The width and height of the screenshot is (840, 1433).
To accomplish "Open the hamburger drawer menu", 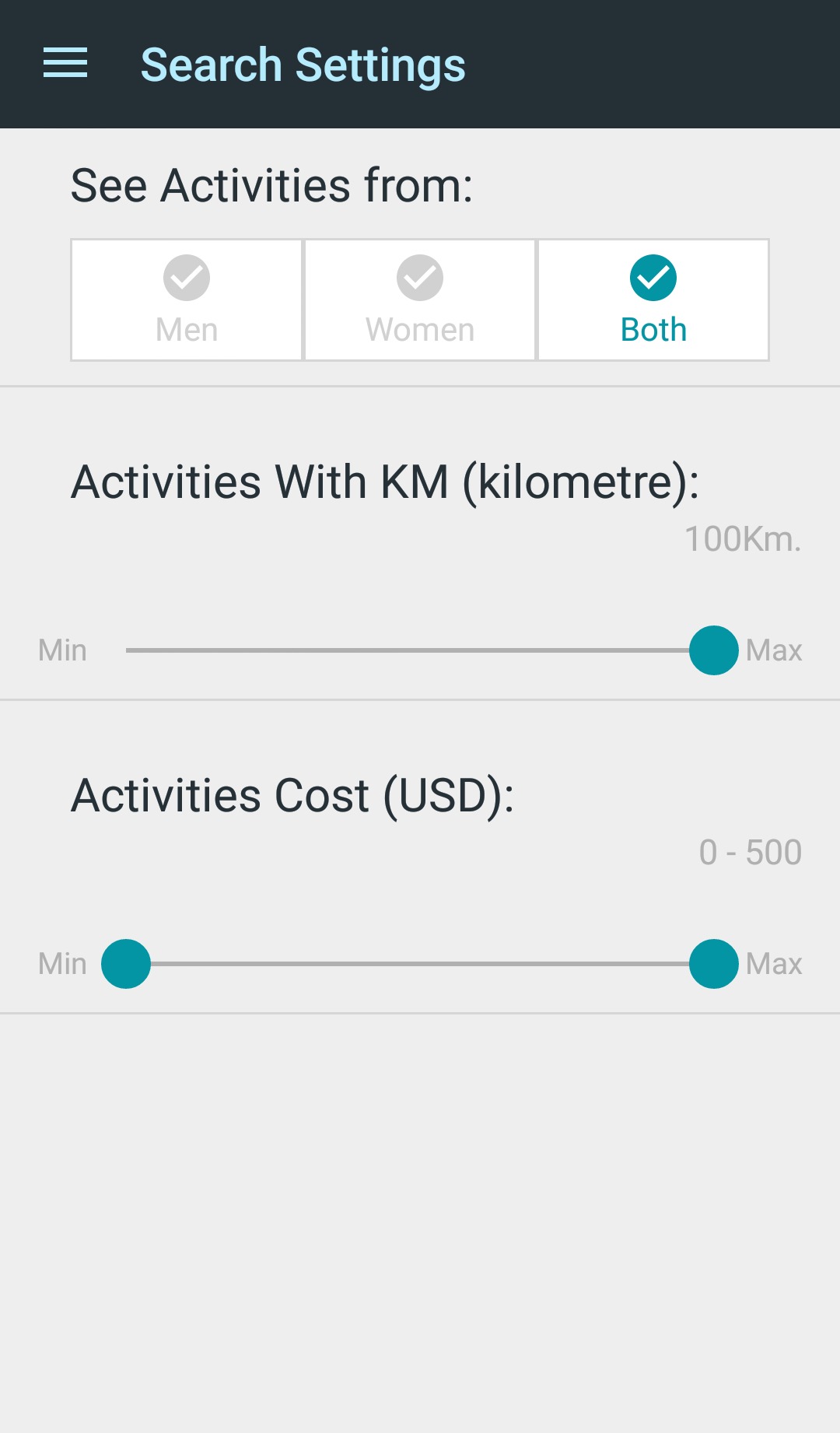I will (65, 63).
